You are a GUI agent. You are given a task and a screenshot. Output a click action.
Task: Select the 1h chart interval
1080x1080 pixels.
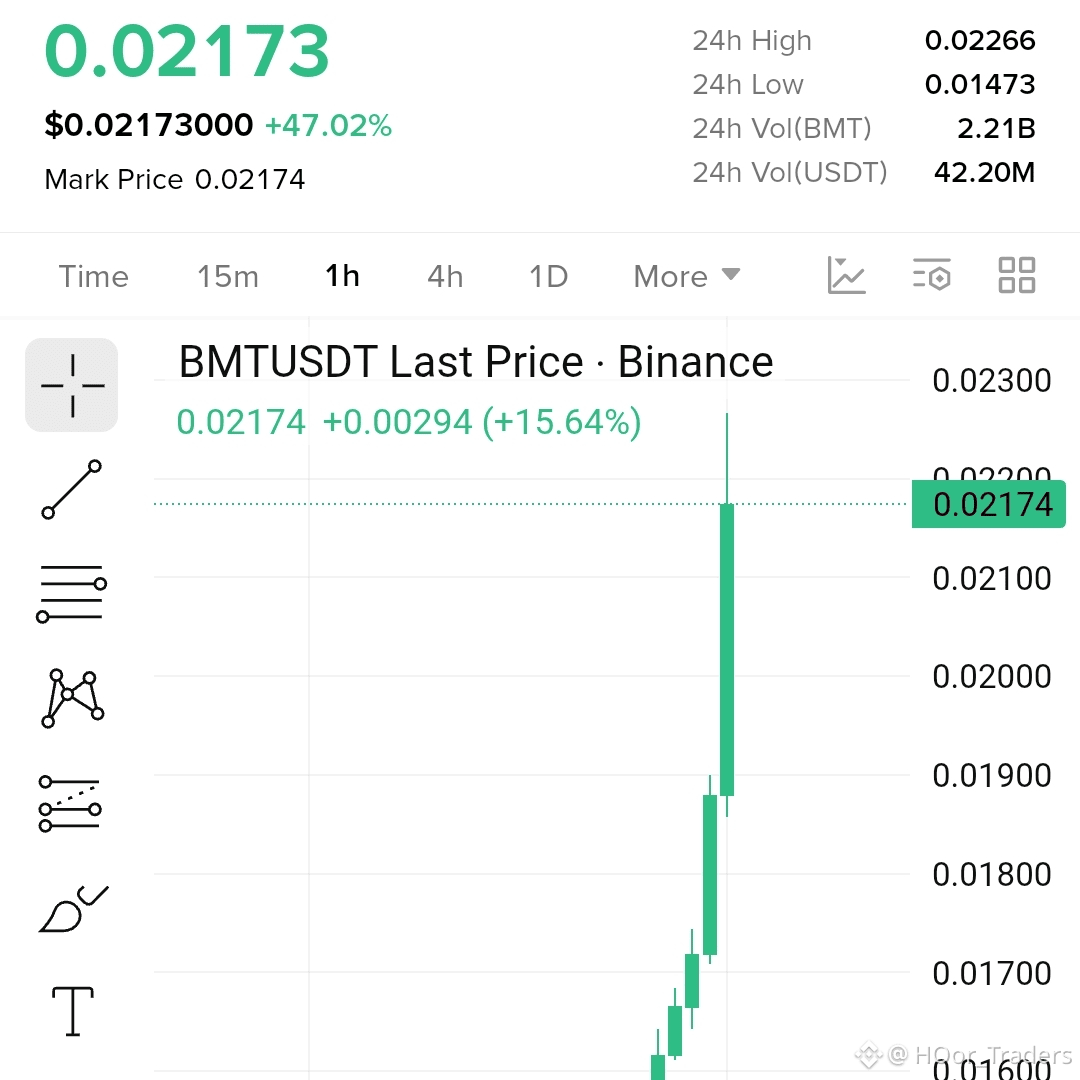pos(342,276)
